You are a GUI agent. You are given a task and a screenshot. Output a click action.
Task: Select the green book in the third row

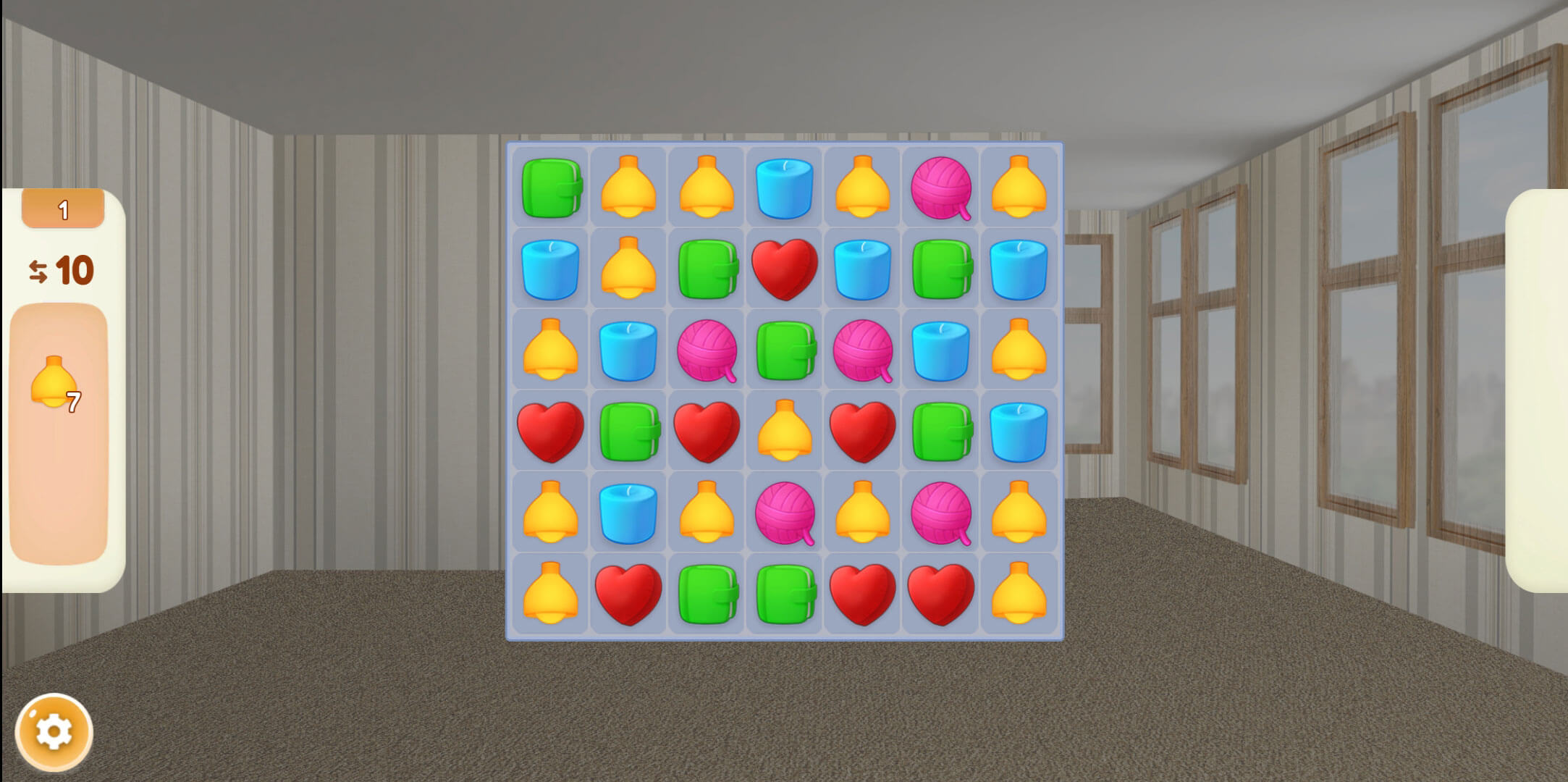click(x=785, y=350)
